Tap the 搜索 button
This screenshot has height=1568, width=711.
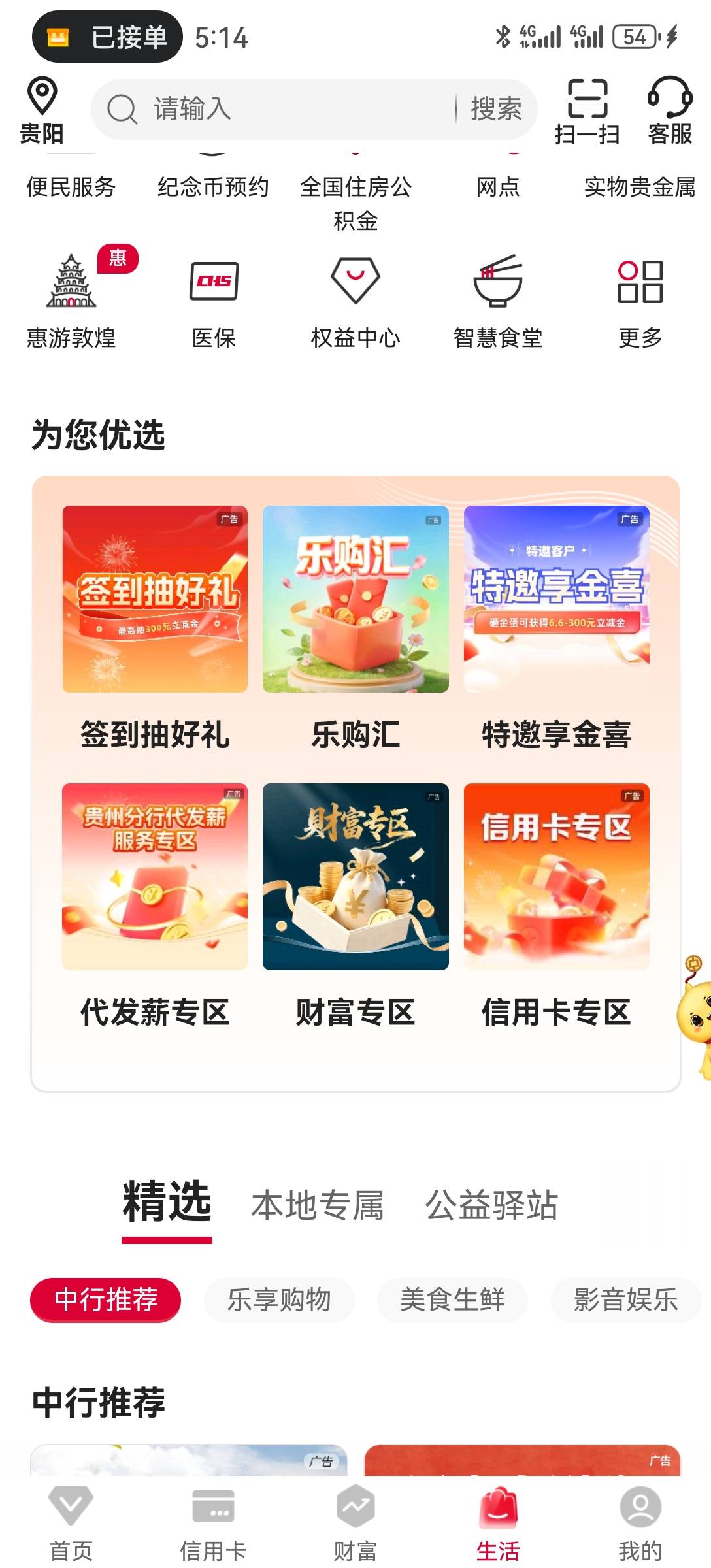pos(497,109)
